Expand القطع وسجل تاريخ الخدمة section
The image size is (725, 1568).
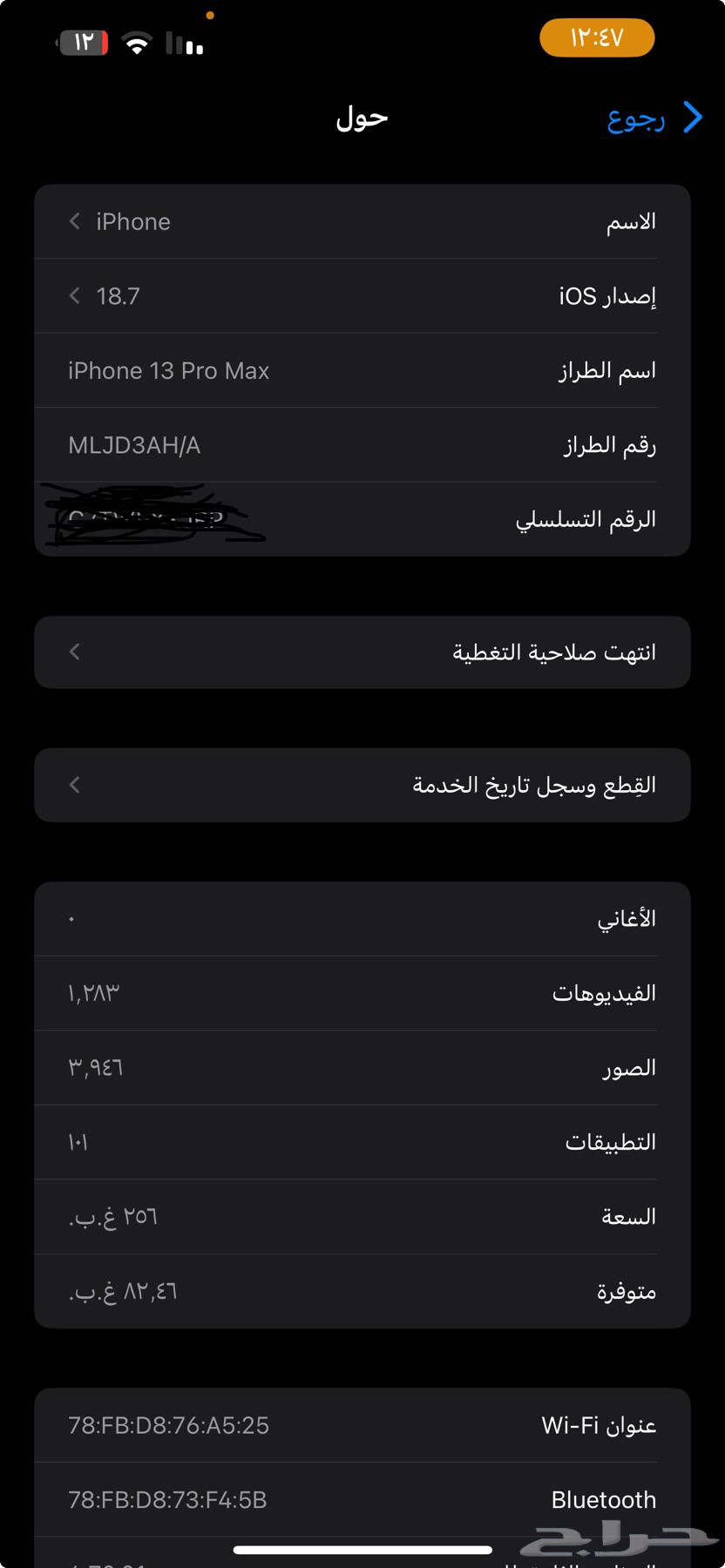[362, 784]
